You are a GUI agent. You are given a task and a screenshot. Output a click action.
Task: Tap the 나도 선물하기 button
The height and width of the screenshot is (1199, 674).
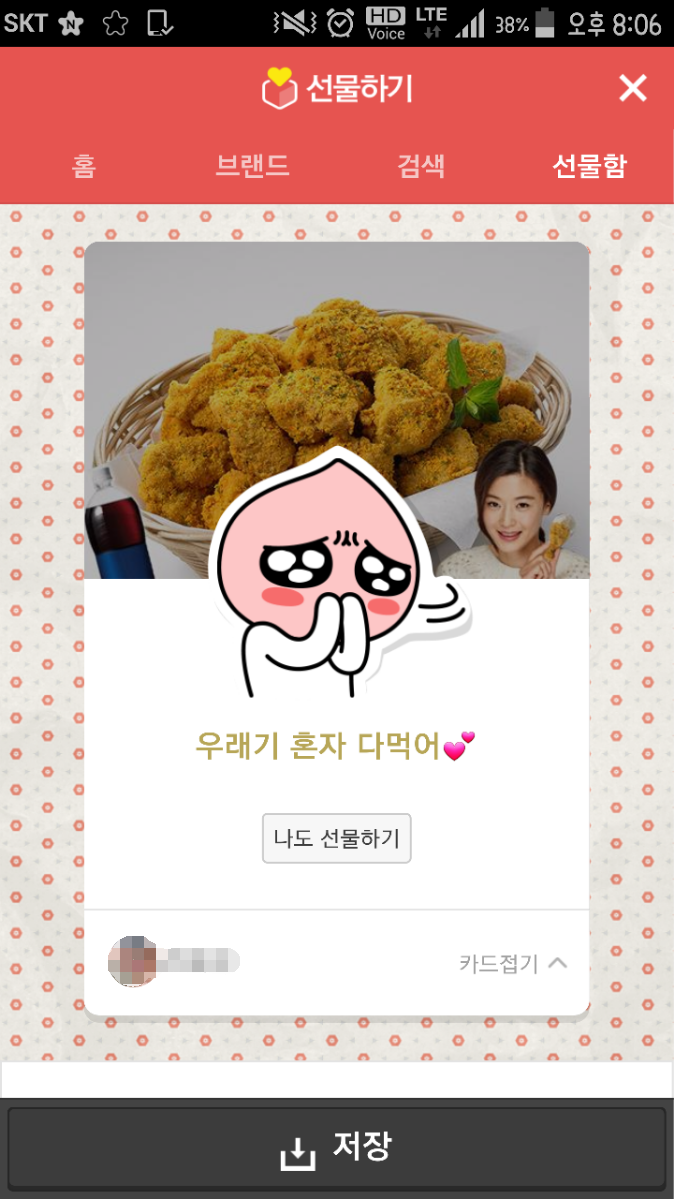click(337, 838)
